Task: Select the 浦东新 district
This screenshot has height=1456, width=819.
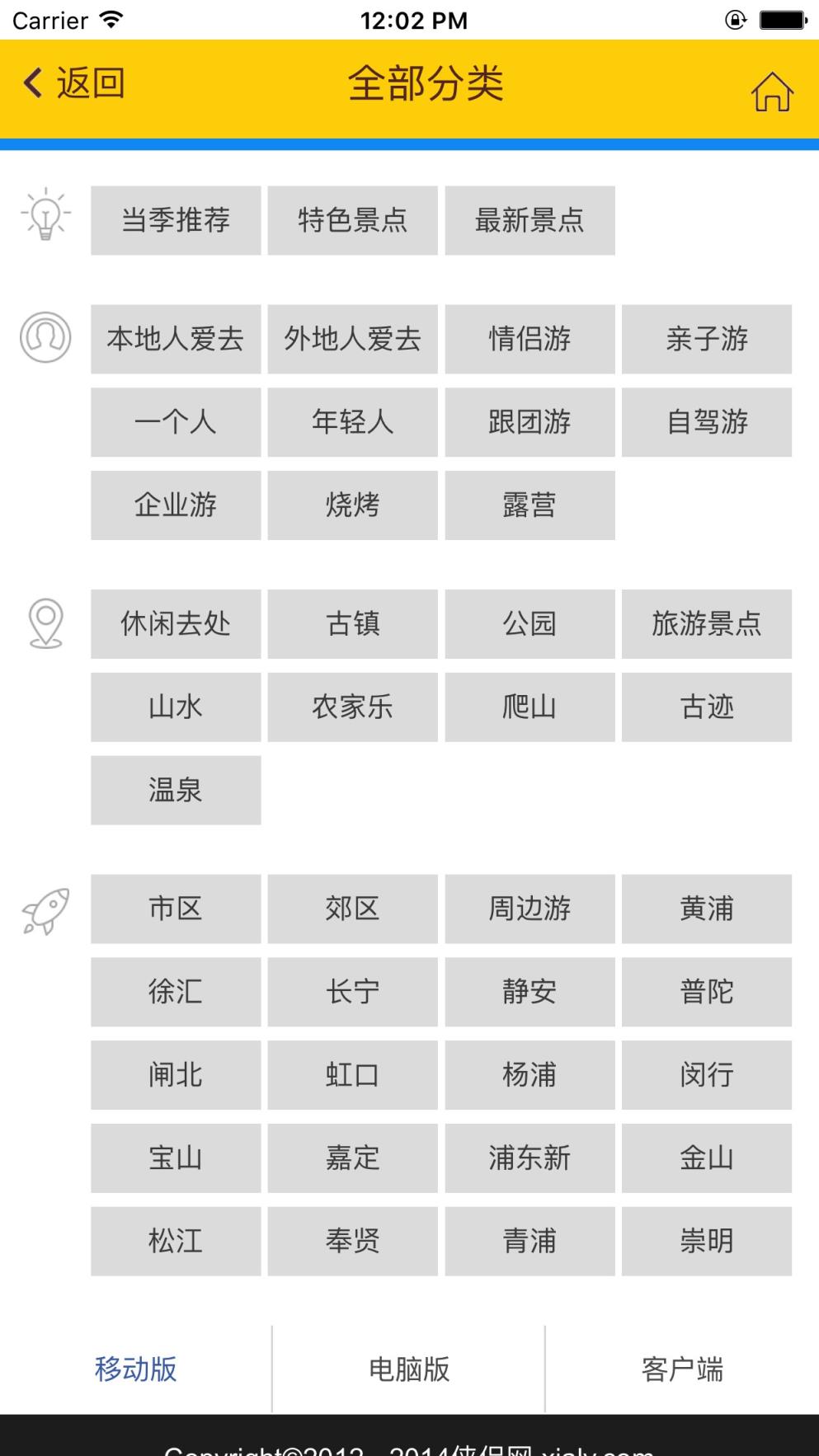Action: (529, 1158)
